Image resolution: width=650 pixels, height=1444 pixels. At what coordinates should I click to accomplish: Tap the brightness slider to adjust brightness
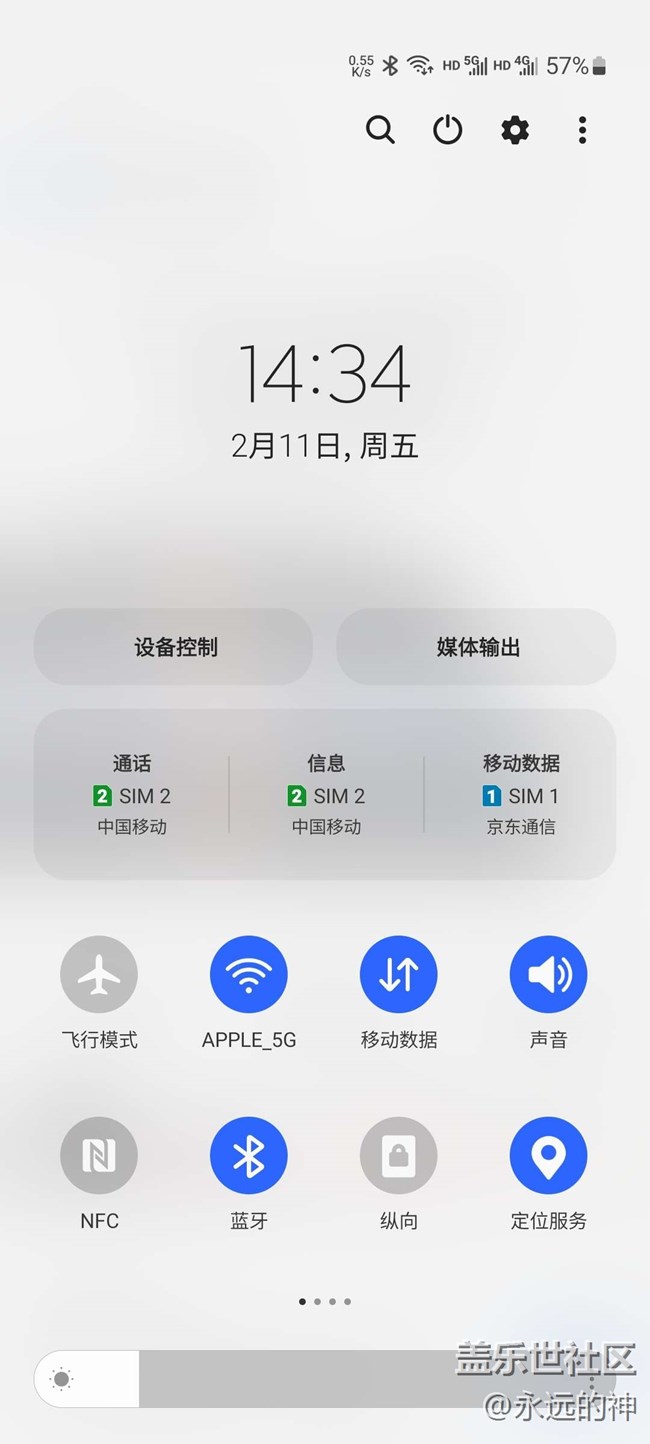(300, 1379)
